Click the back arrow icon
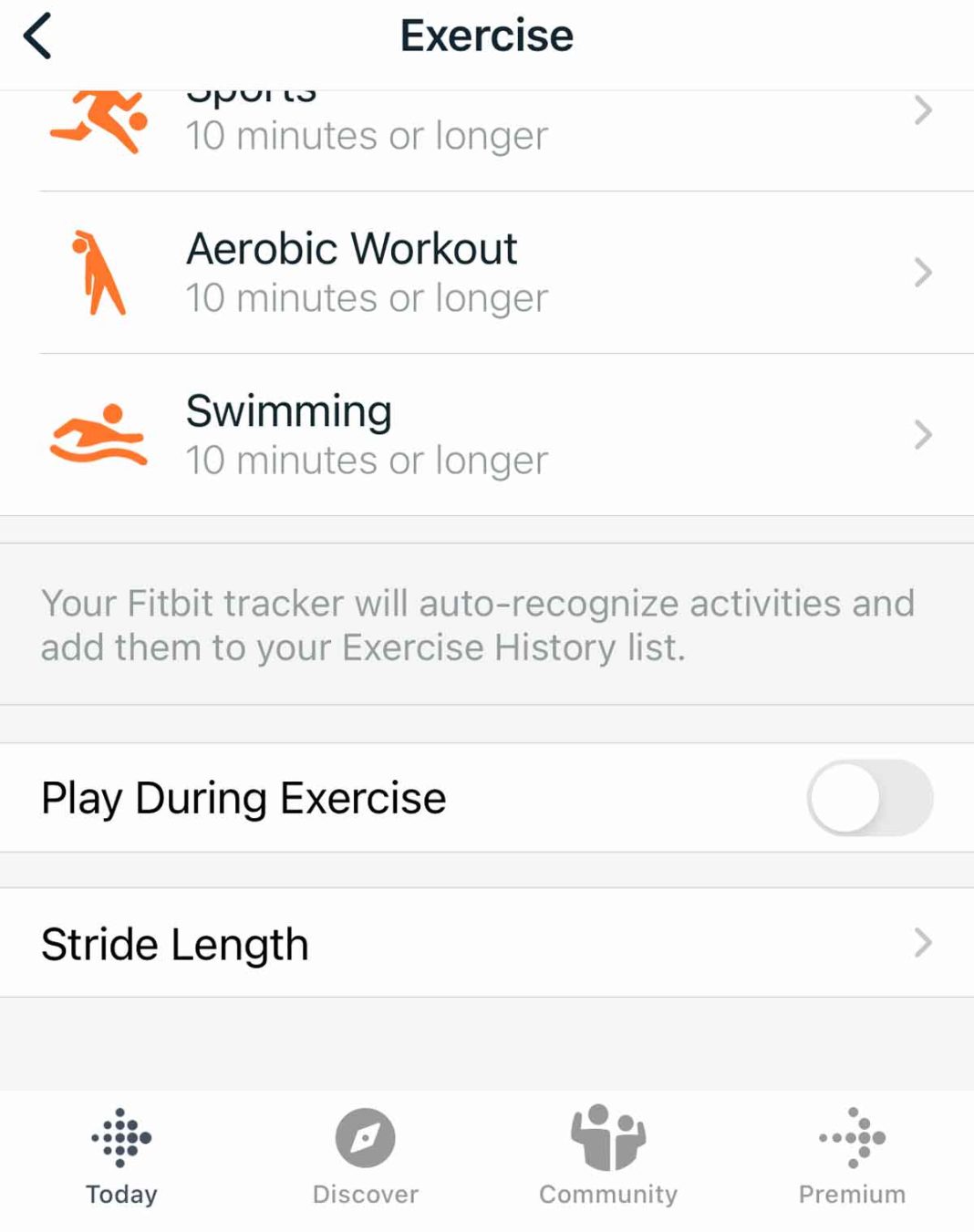This screenshot has height=1232, width=974. point(38,36)
